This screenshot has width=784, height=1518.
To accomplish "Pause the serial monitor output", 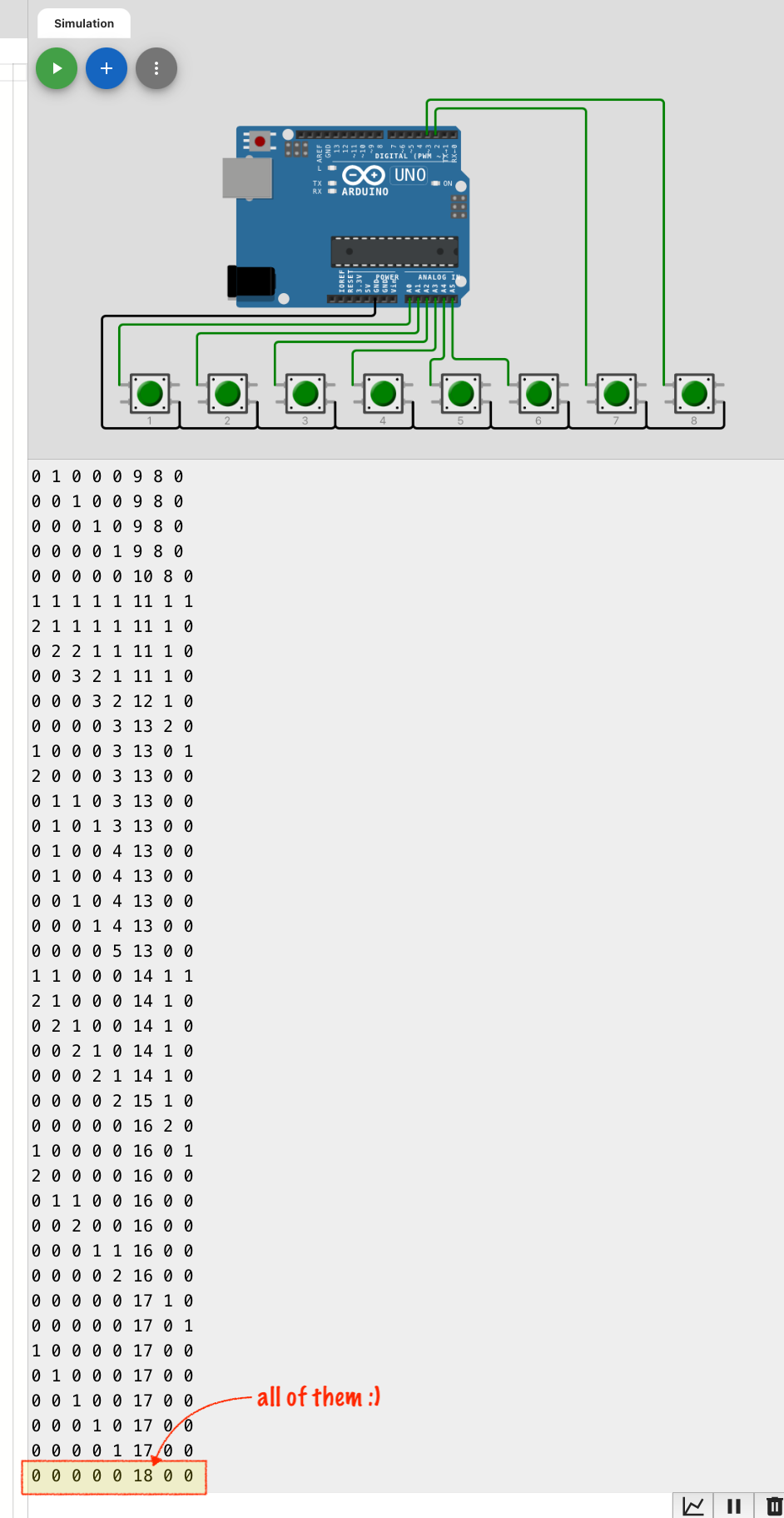I will point(734,1506).
